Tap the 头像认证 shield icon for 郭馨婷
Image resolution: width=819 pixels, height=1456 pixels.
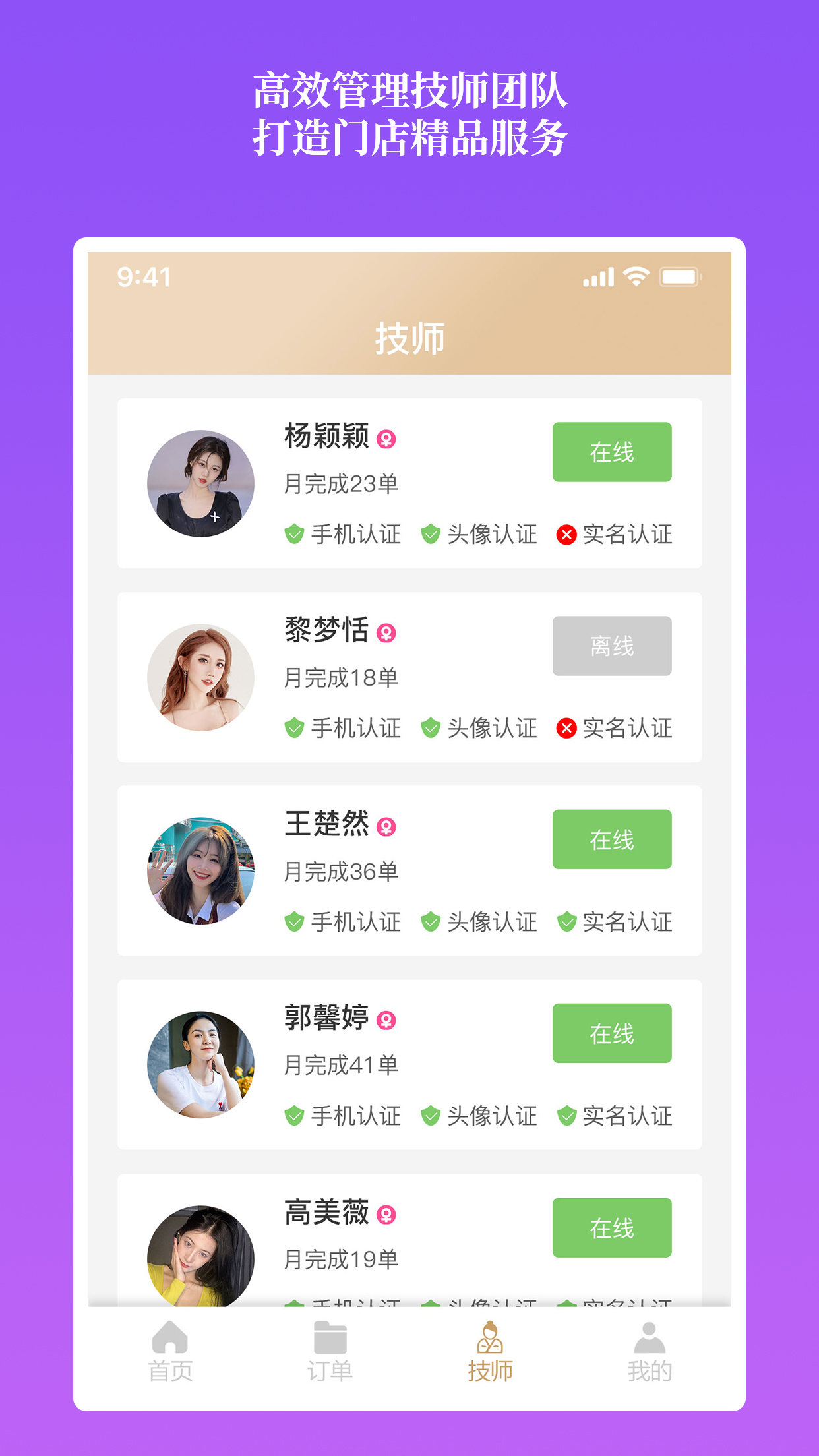431,1116
